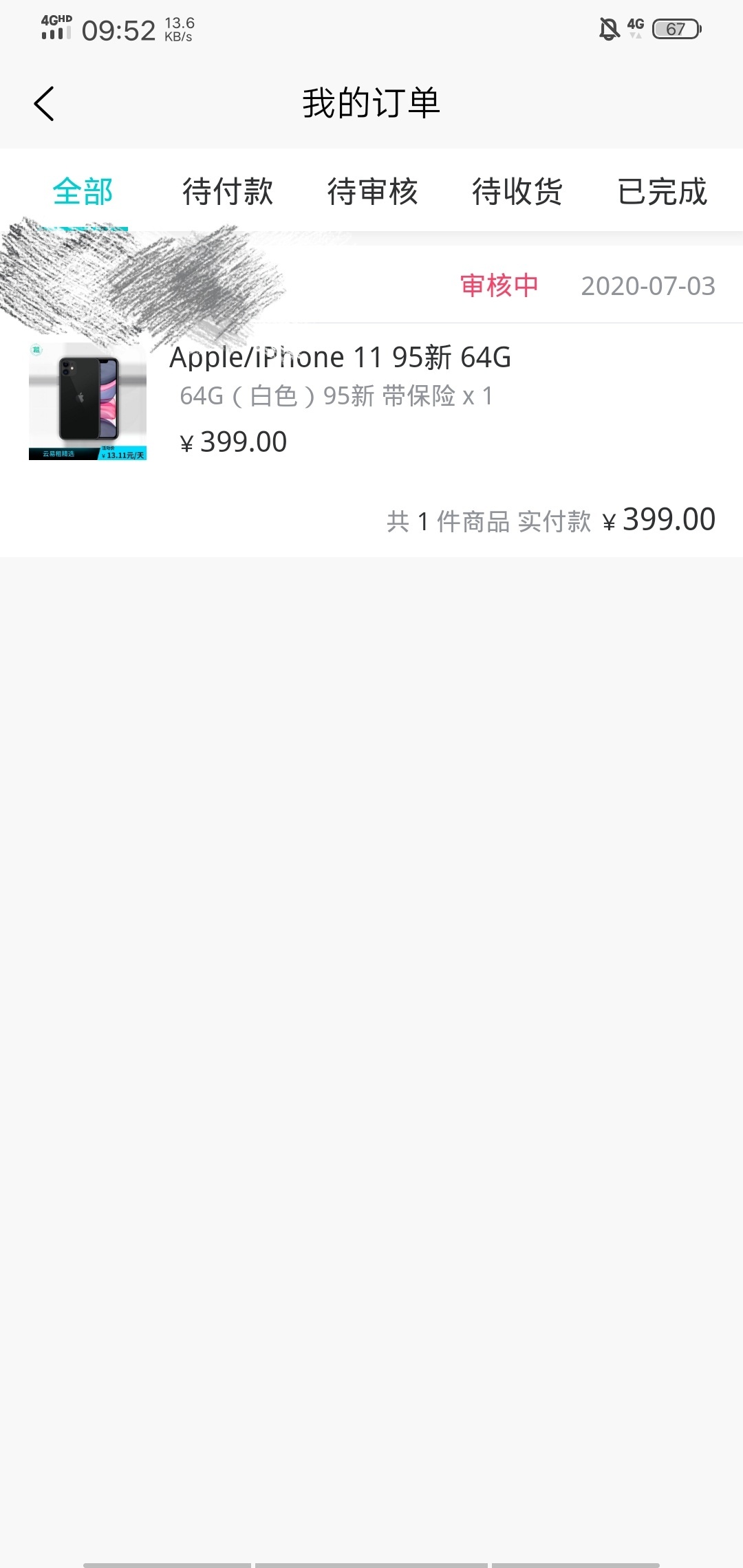View the 已完成 orders tab

click(x=662, y=192)
